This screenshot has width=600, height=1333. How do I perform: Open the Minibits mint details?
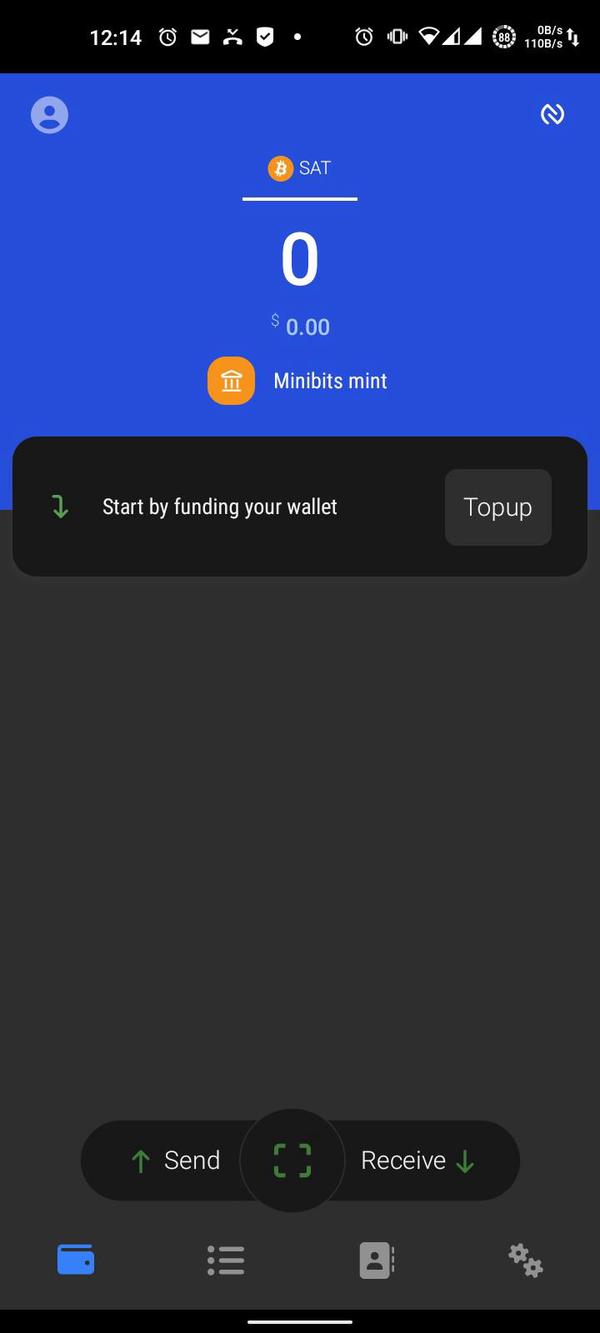click(x=298, y=381)
